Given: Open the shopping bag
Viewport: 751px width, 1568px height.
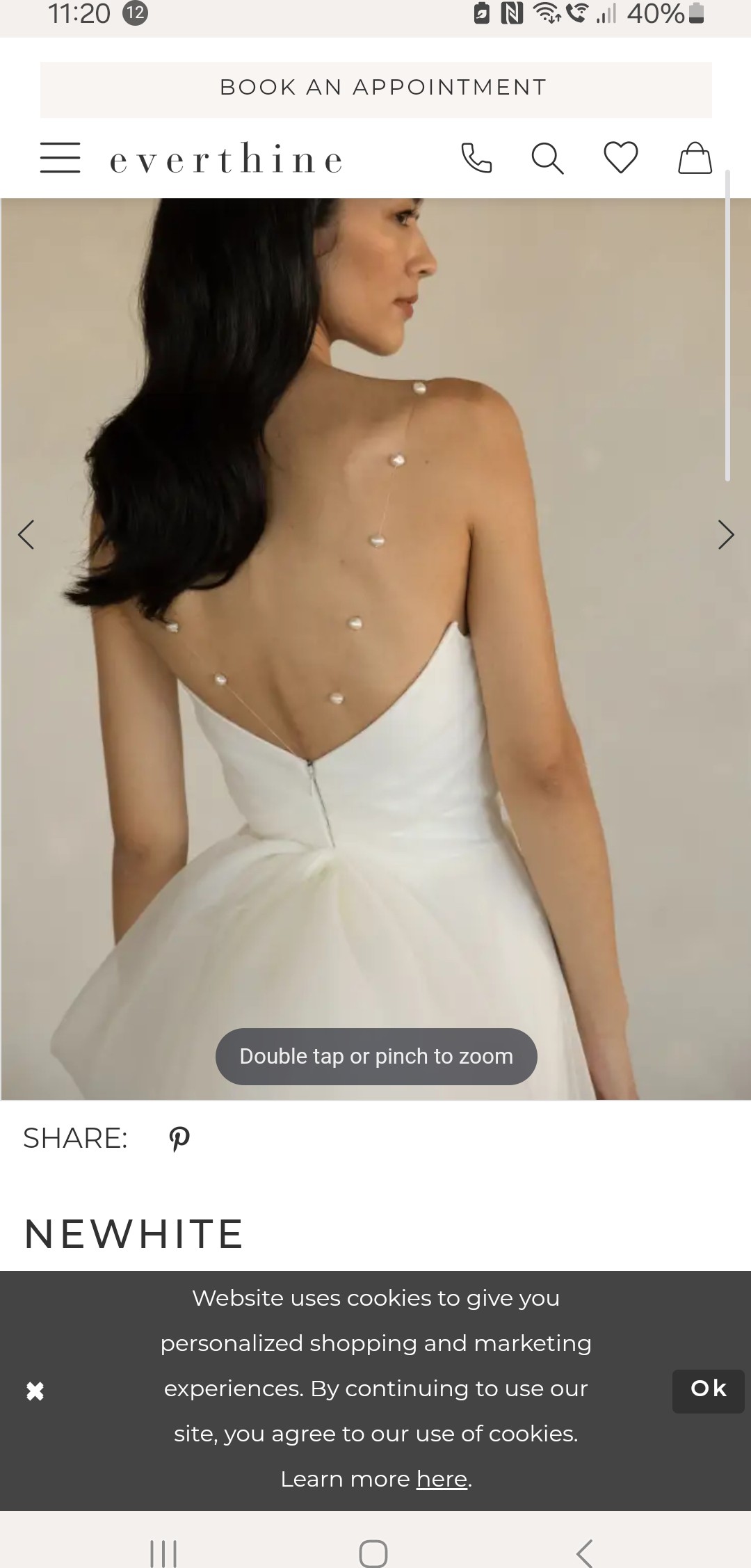Looking at the screenshot, I should click(695, 157).
